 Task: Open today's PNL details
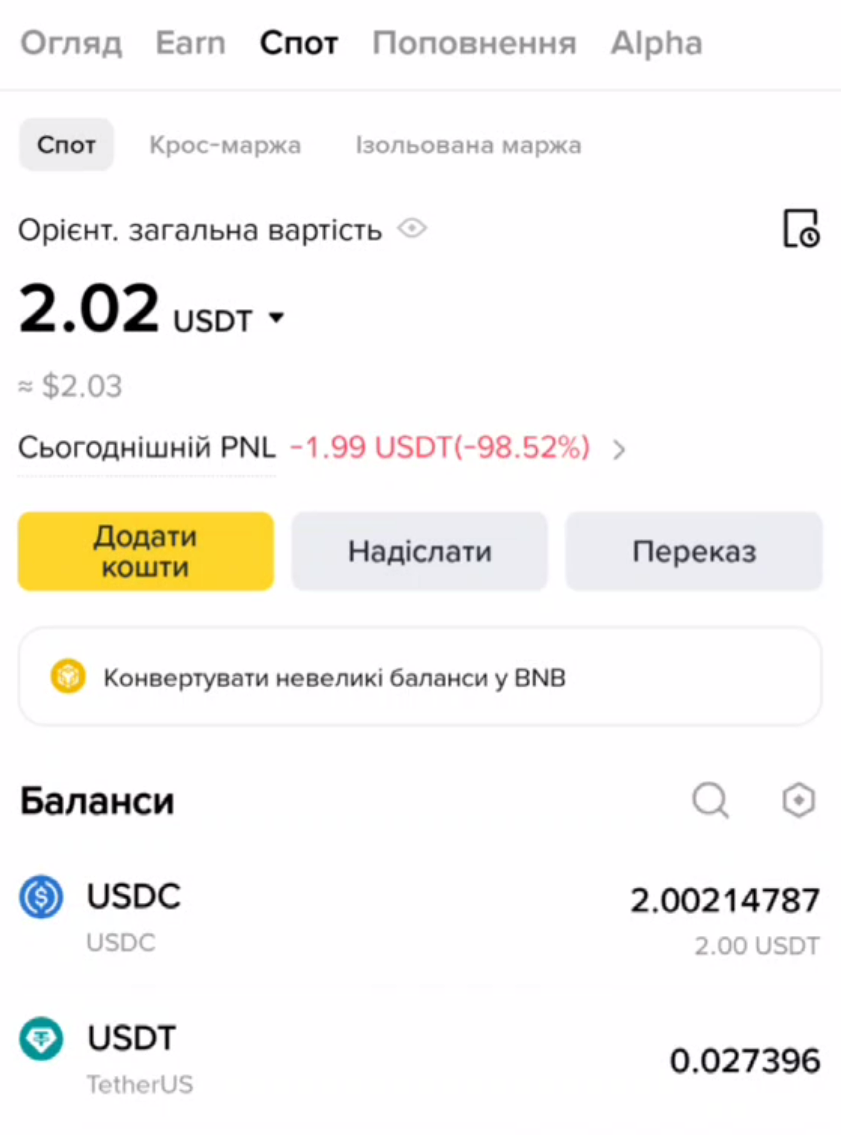(619, 449)
